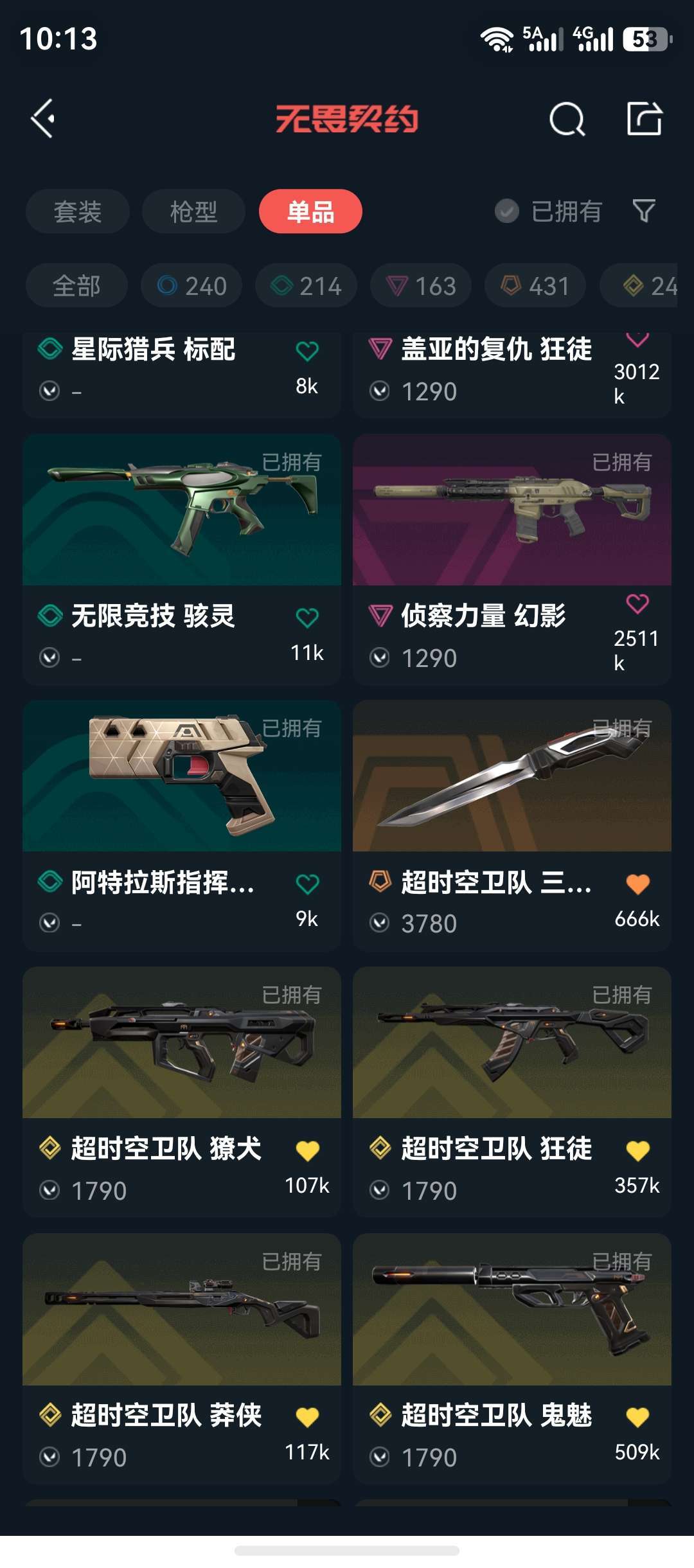Filter by the pink 163 tier chip
694x1568 pixels.
tap(420, 285)
